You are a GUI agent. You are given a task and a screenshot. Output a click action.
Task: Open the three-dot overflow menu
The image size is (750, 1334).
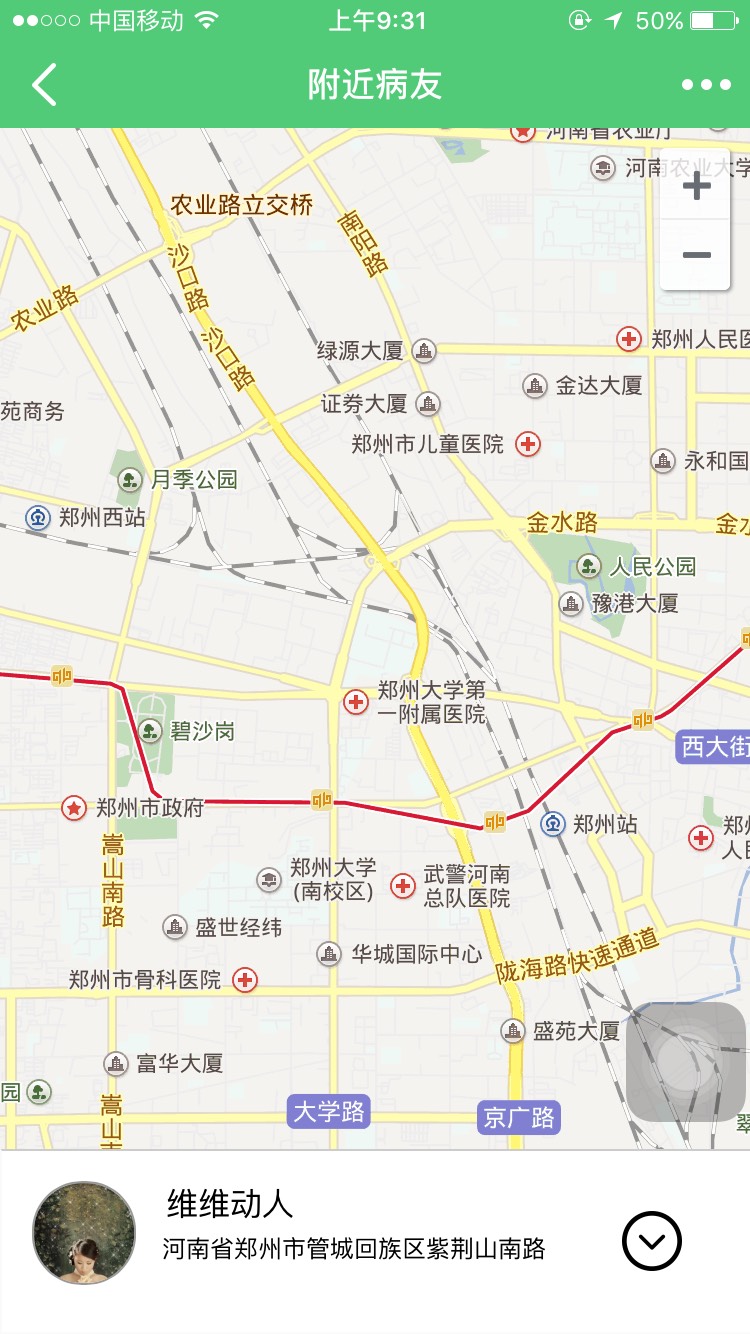(706, 85)
